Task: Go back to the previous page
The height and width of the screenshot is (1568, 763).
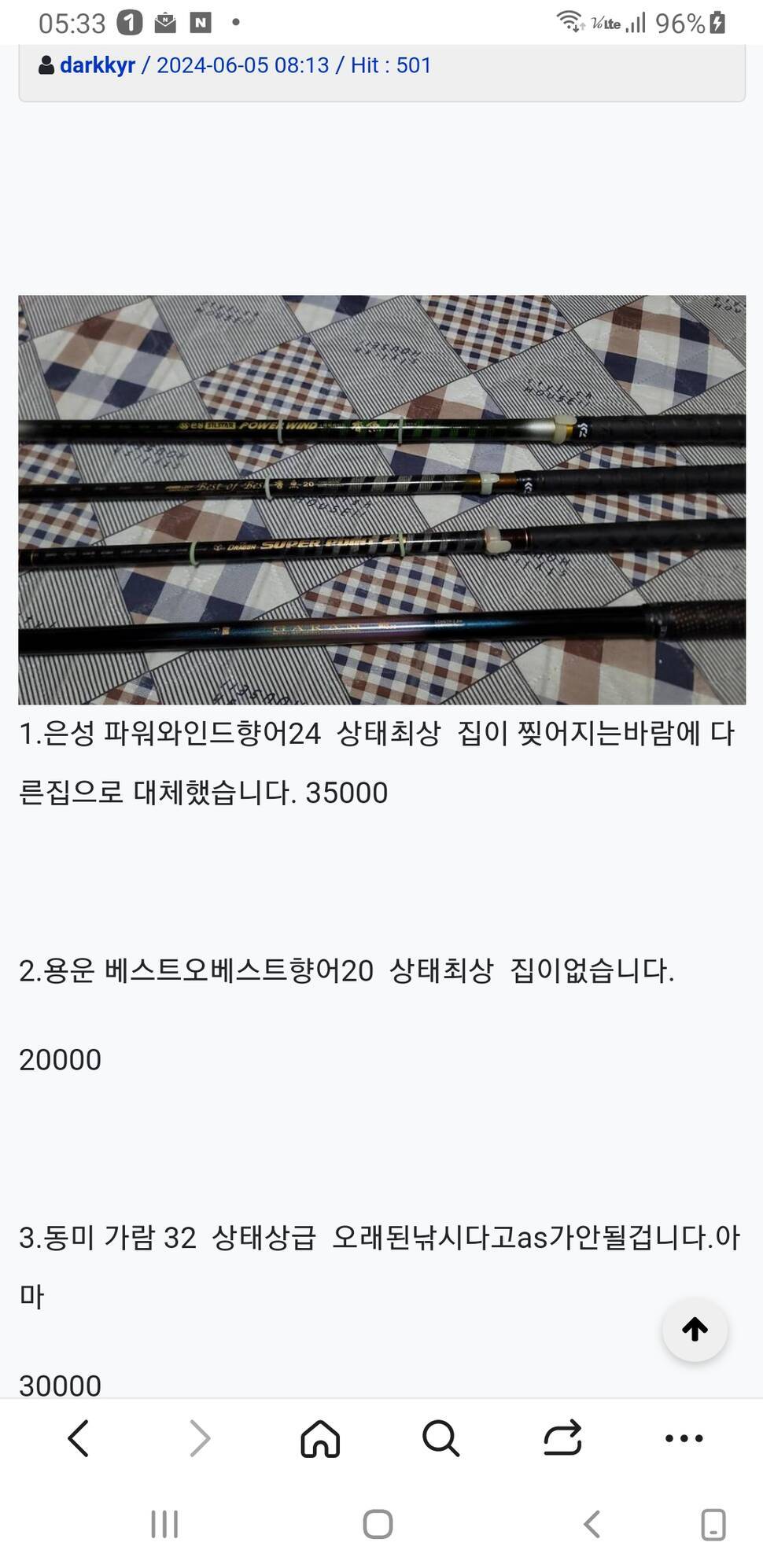Action: pos(79,1438)
